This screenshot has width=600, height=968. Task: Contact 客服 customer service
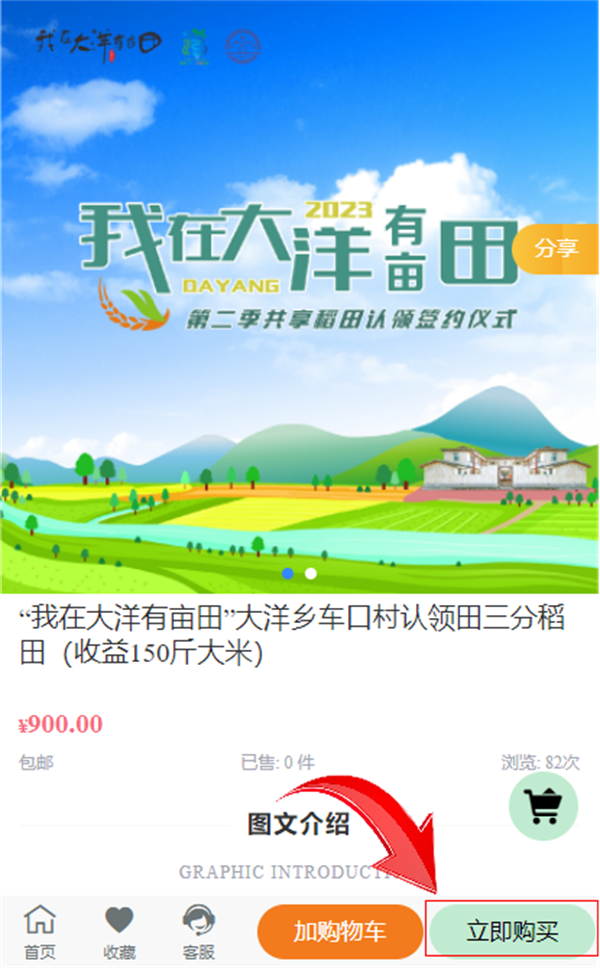click(199, 931)
